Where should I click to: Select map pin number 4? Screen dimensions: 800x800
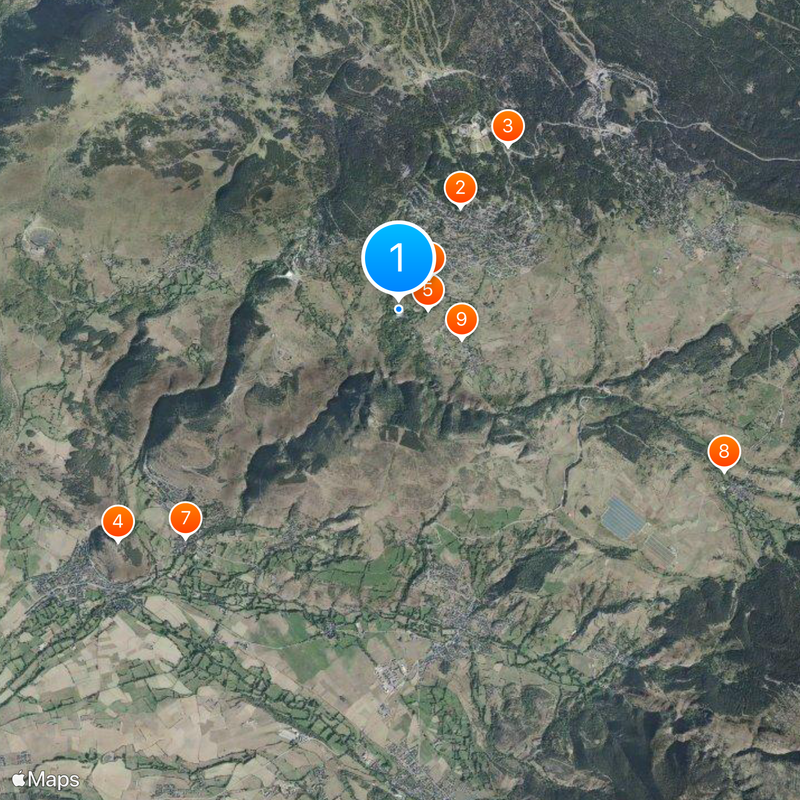pyautogui.click(x=118, y=521)
